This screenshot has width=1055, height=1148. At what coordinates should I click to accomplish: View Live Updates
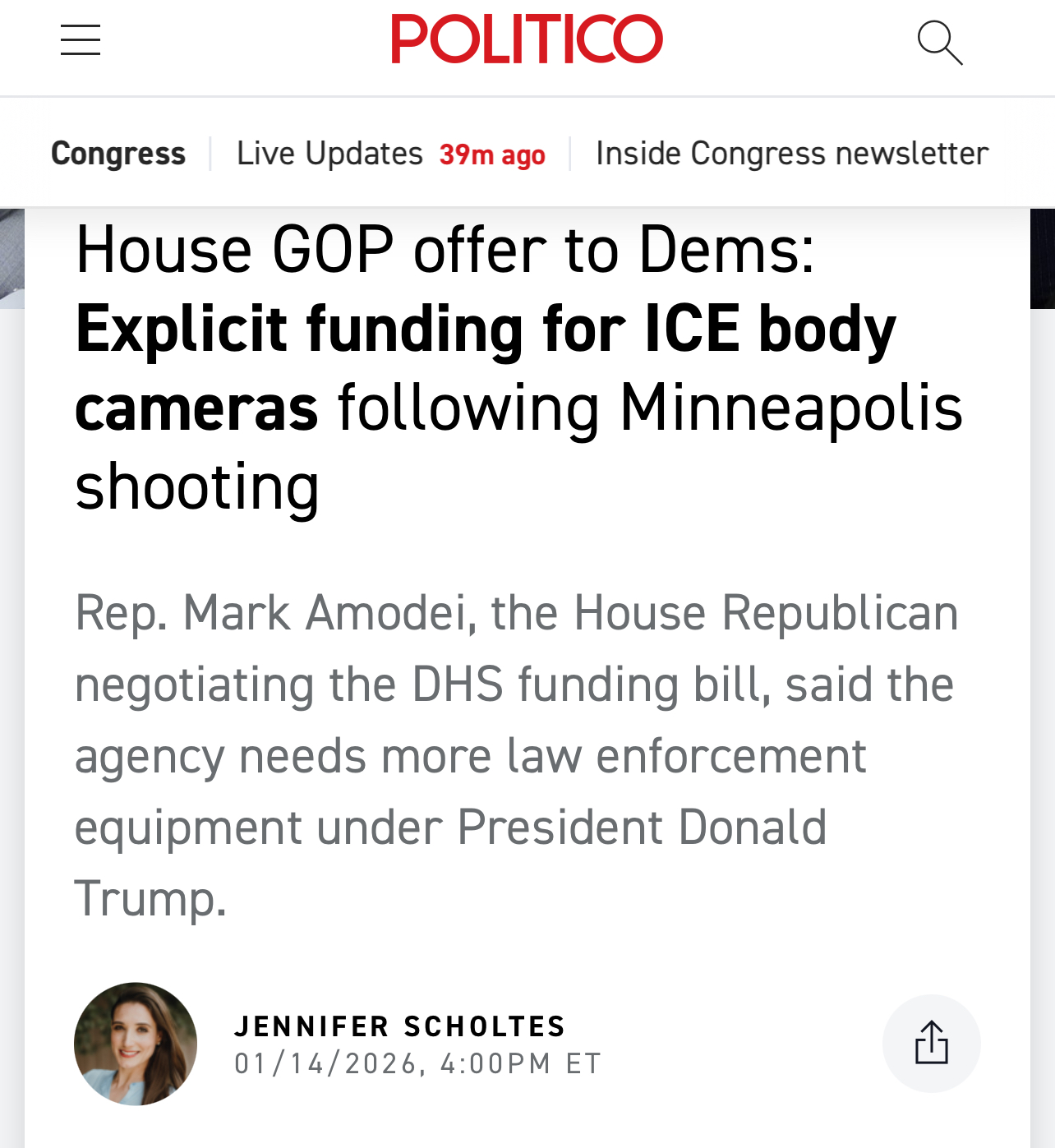point(329,154)
